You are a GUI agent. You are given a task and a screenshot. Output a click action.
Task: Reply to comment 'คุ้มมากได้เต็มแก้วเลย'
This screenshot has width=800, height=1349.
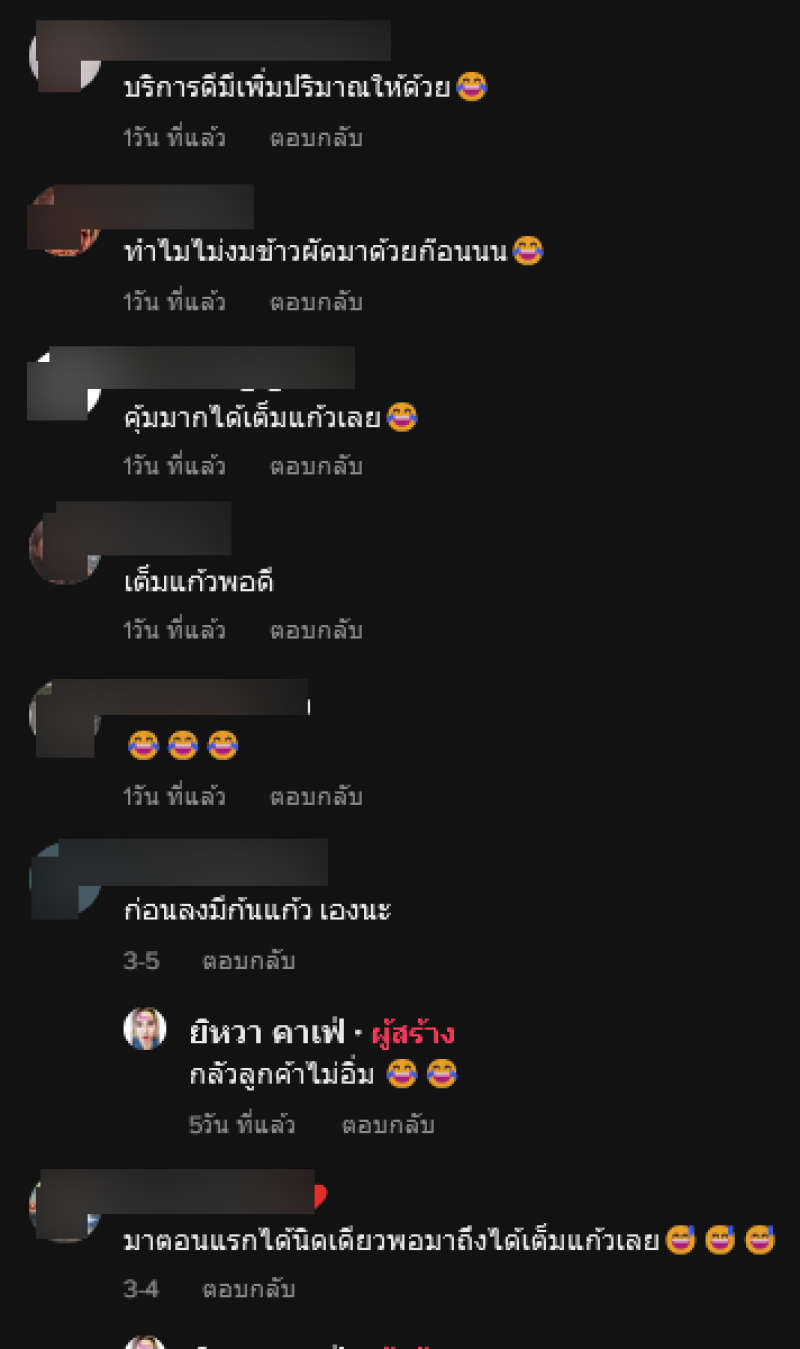[x=315, y=466]
